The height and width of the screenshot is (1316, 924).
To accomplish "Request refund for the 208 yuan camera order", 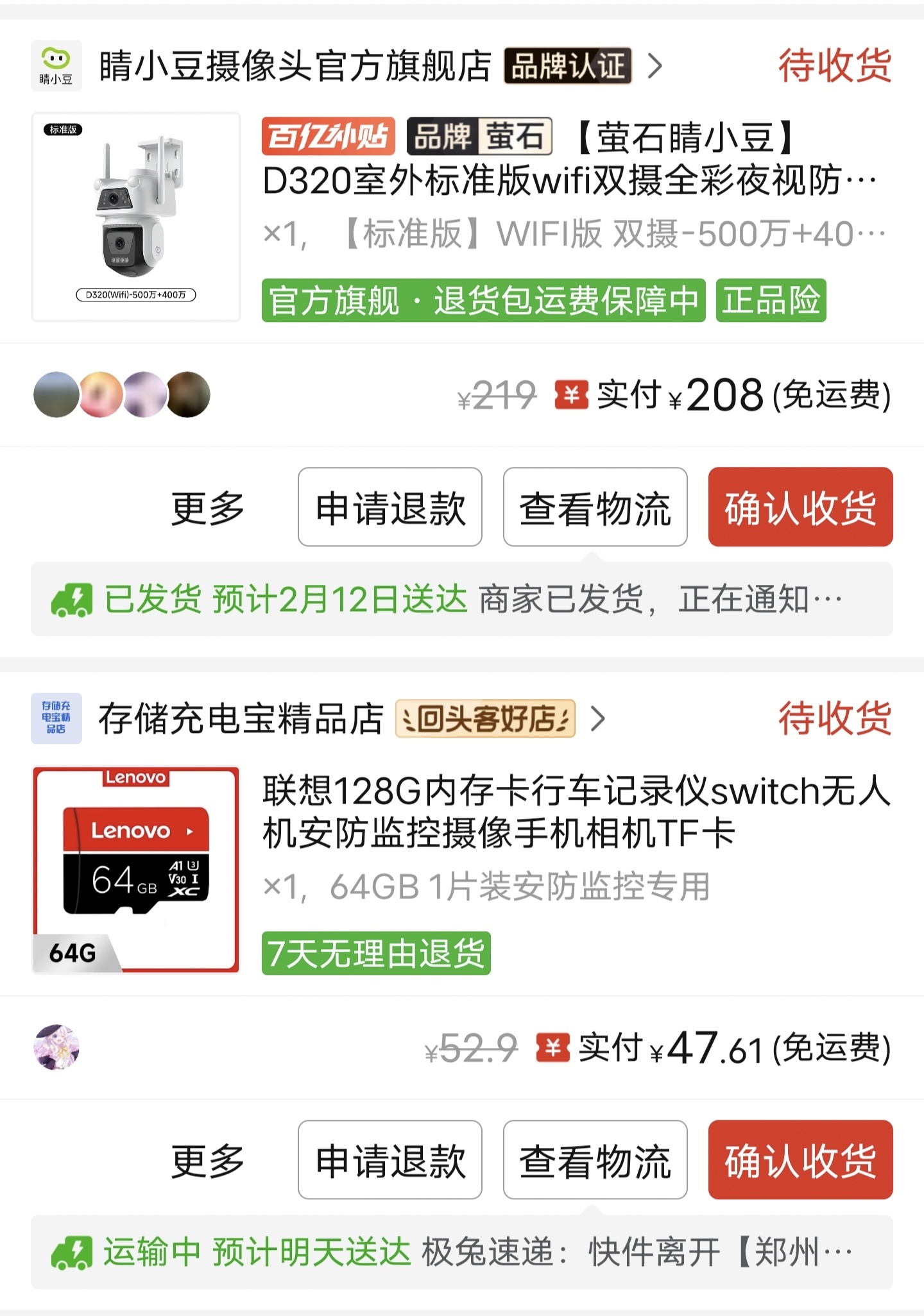I will tap(390, 508).
